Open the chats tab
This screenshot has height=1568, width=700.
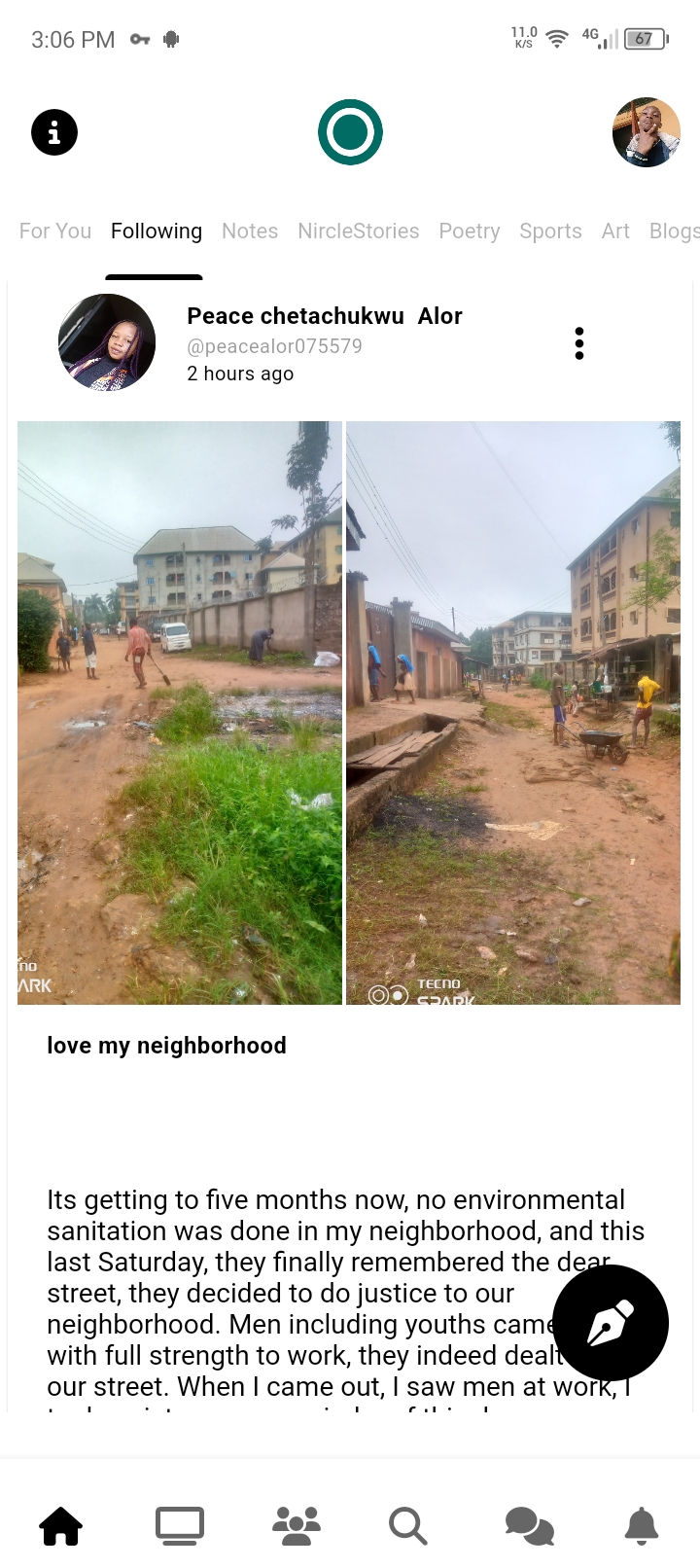[x=529, y=1525]
